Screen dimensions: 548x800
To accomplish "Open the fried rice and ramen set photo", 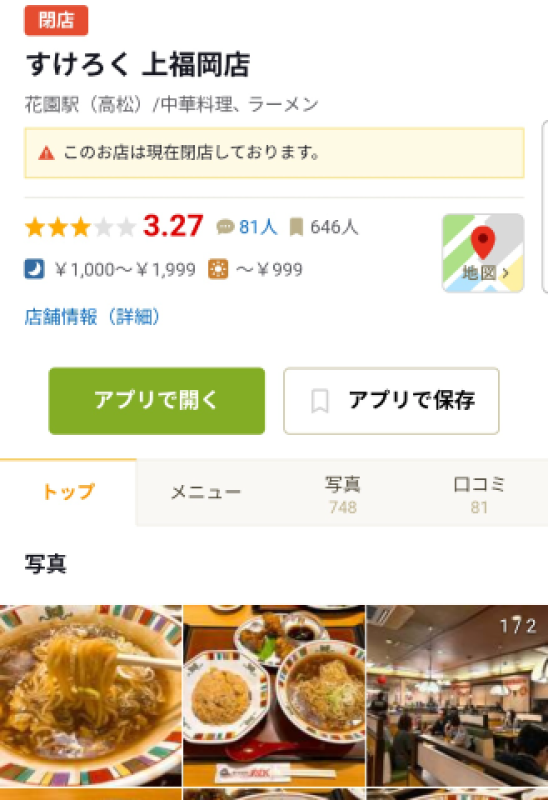I will point(274,695).
